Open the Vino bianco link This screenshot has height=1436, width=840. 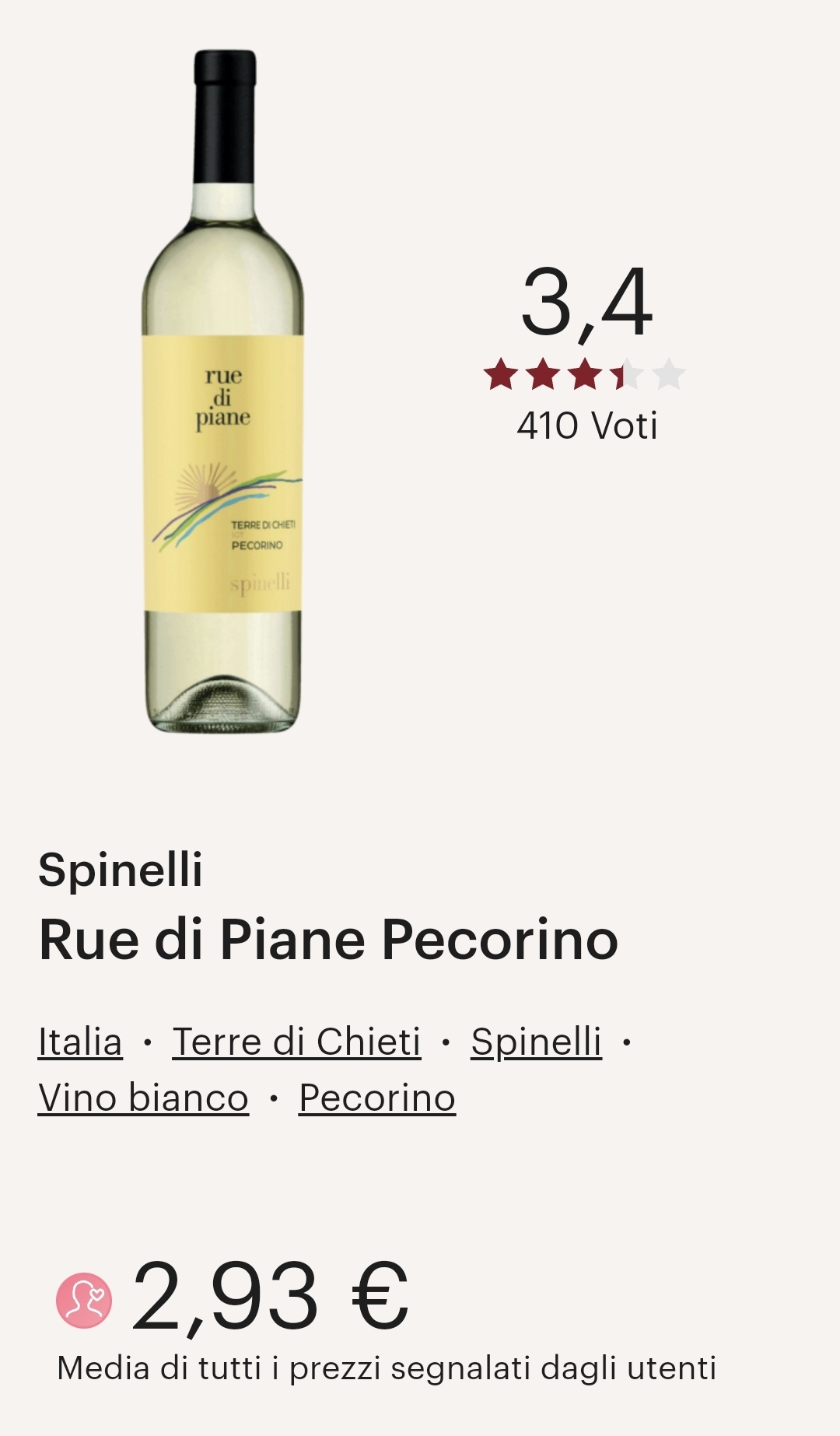143,1098
